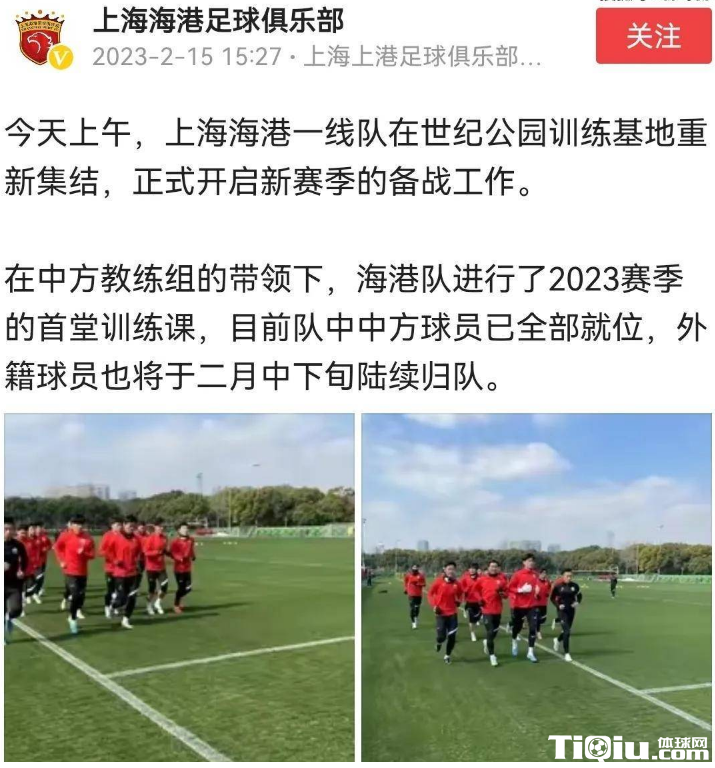This screenshot has height=768, width=715.
Task: Open the 上海上港足球俱乐部 source link
Action: click(x=422, y=57)
